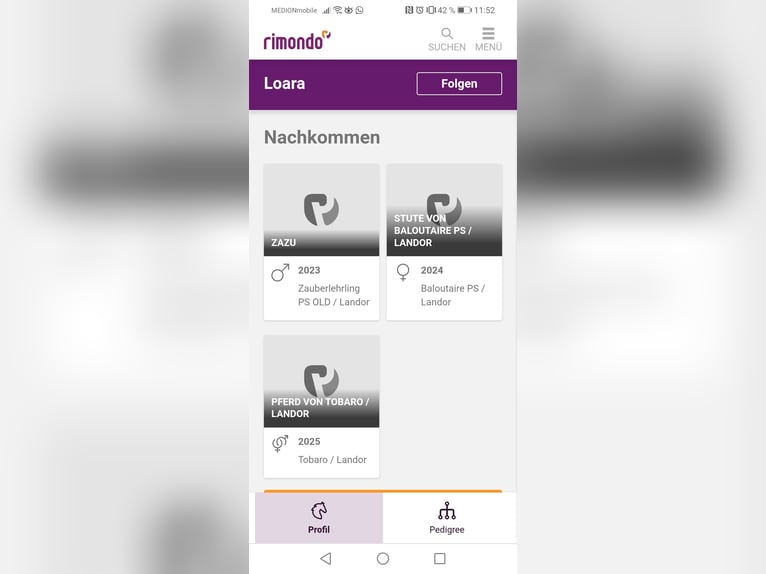Viewport: 766px width, 574px height.
Task: Go to rimondo home via logo
Action: click(x=297, y=41)
